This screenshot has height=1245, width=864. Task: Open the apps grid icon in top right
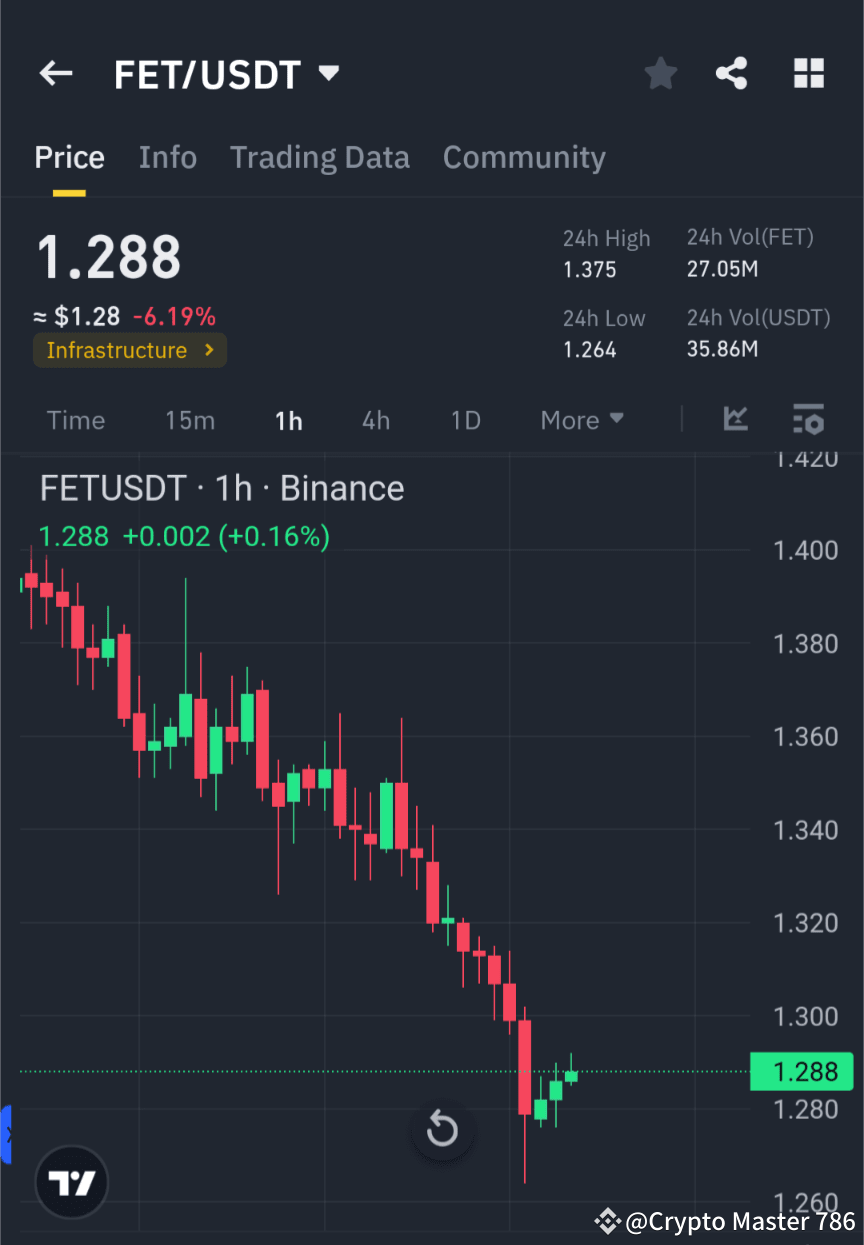coord(808,73)
